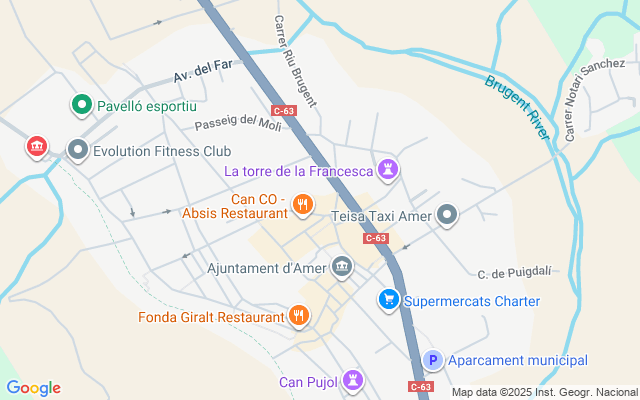Select the Can CO - Absis Restaurant pin

[302, 205]
